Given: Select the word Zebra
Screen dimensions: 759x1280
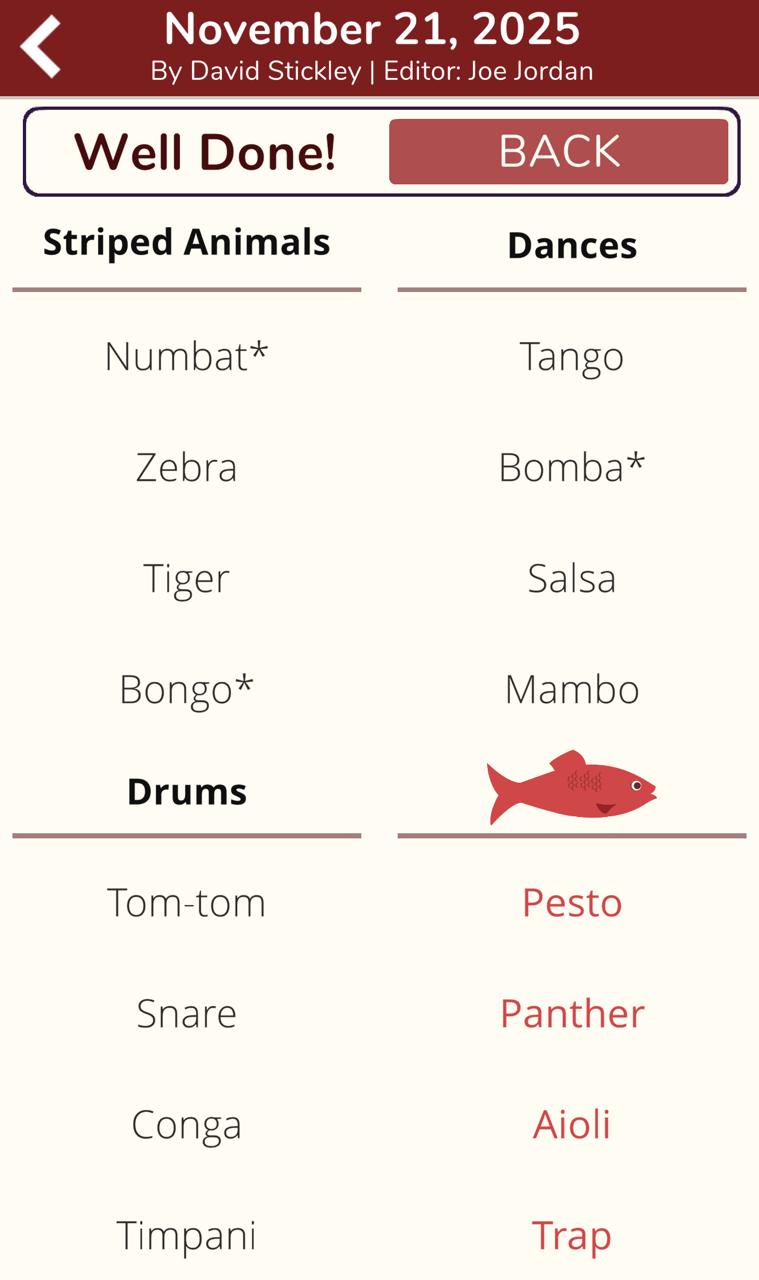Looking at the screenshot, I should (x=186, y=467).
